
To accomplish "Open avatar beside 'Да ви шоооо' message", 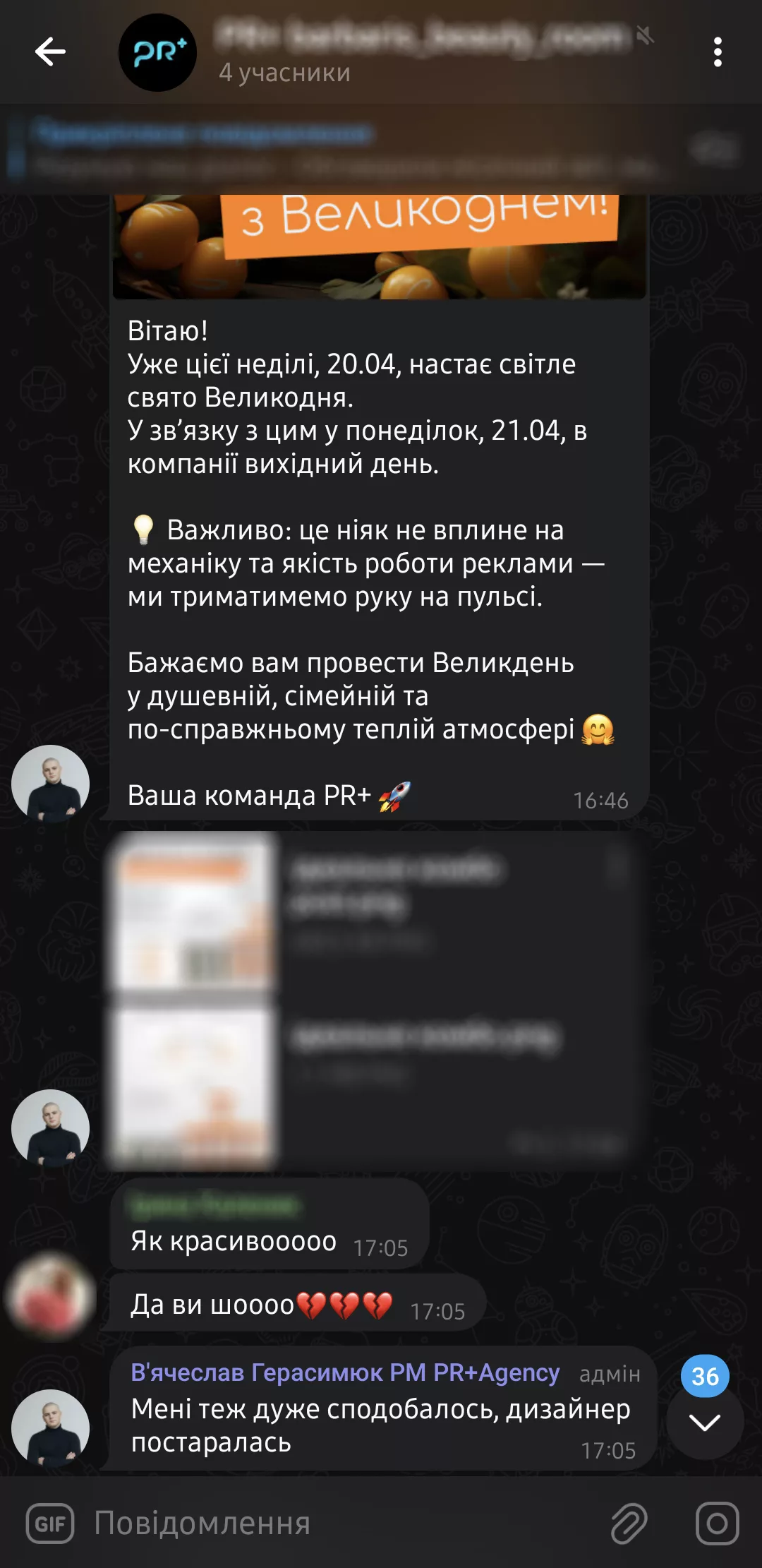I will (x=50, y=1296).
